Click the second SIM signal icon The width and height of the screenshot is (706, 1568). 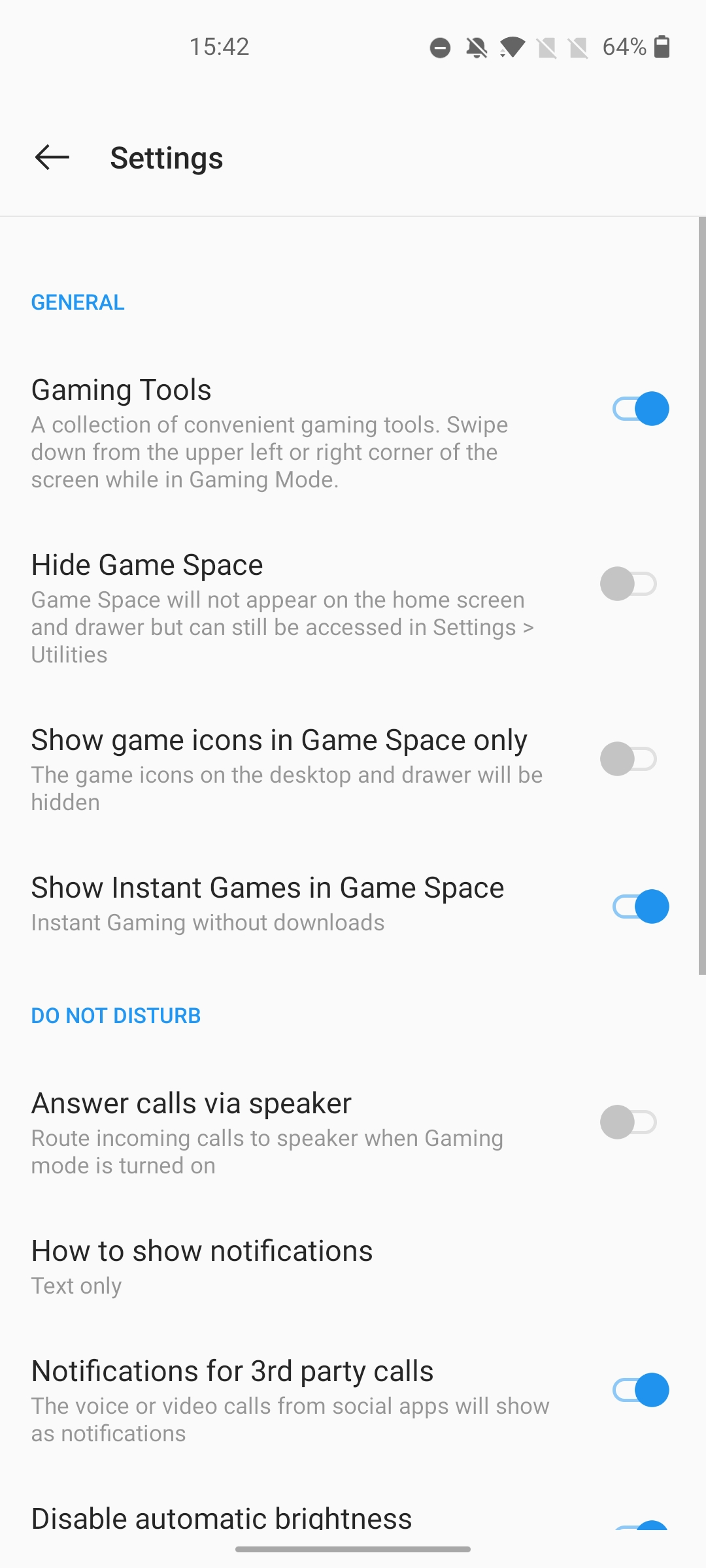coord(580,46)
